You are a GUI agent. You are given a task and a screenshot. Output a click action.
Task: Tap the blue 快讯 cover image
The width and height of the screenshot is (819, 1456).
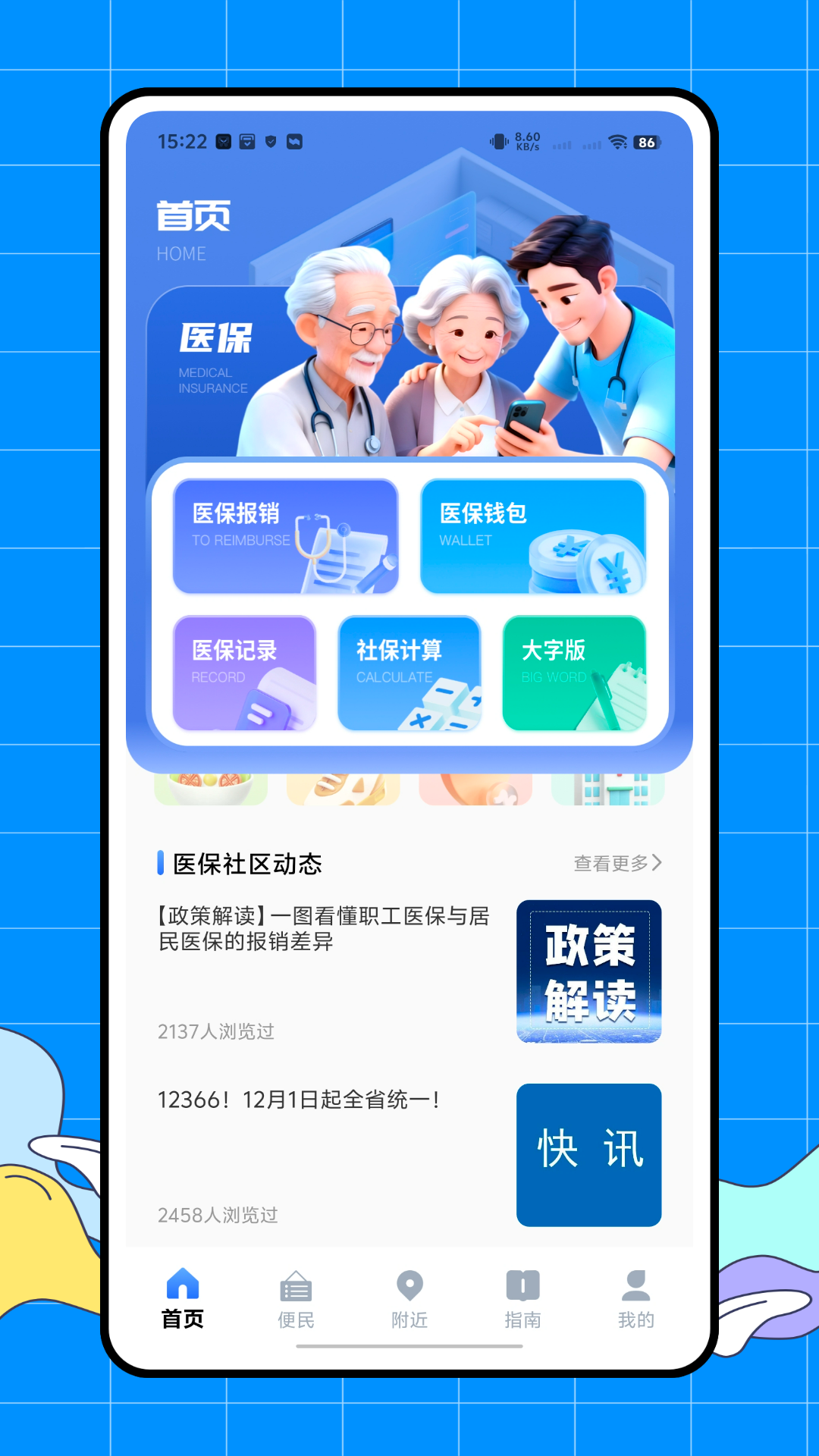(x=589, y=1152)
